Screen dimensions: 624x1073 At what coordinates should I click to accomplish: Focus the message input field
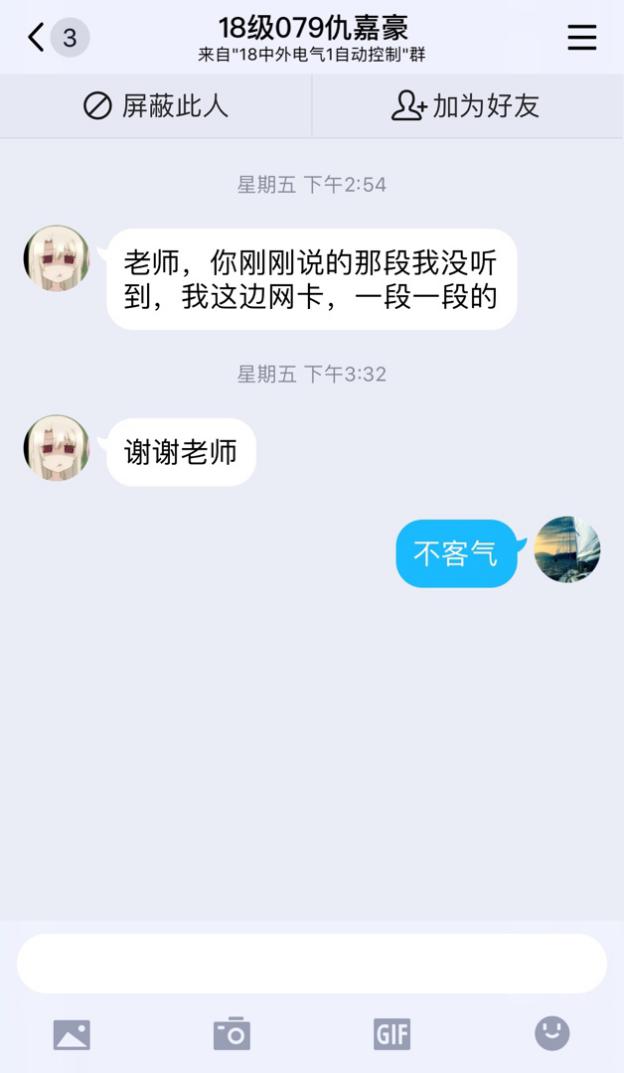coord(311,964)
